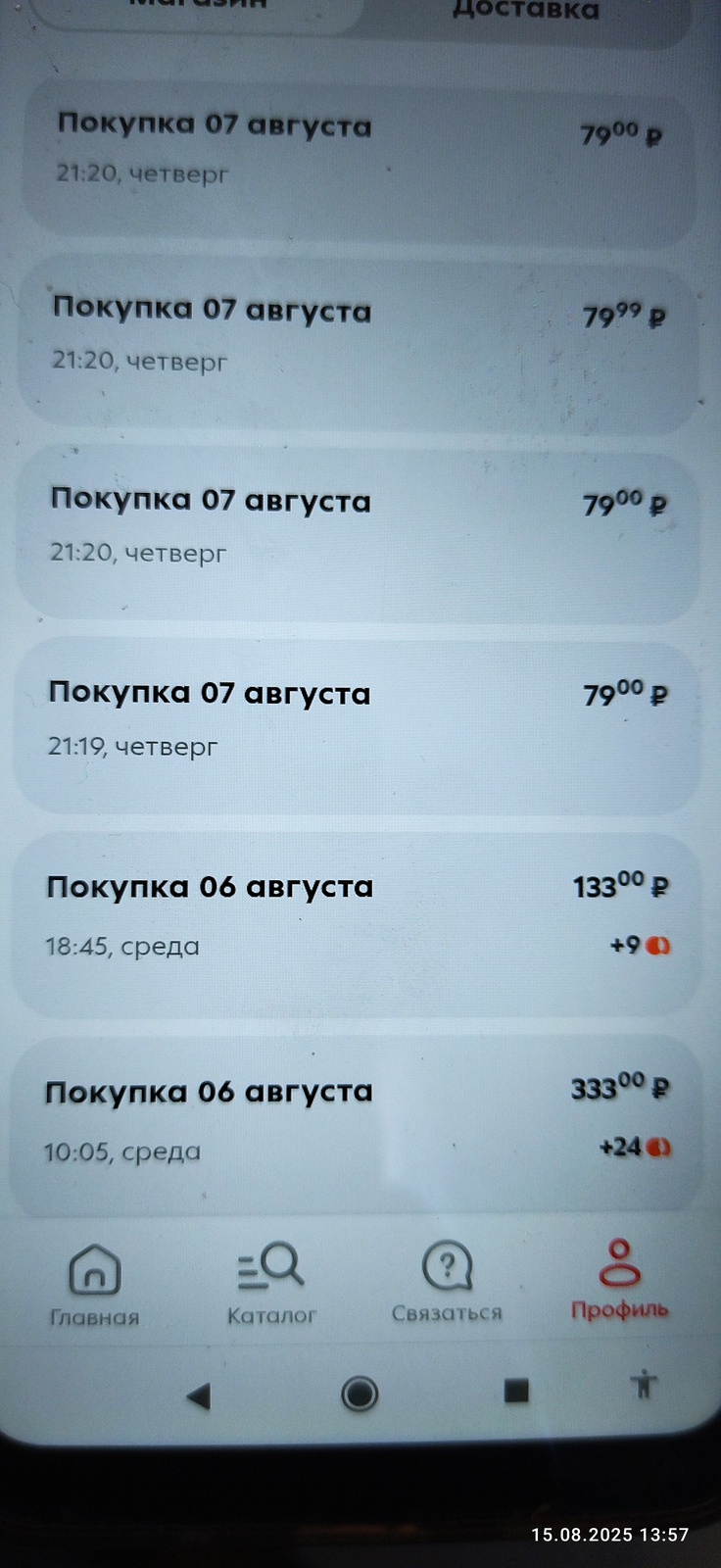Viewport: 721px width, 1568px height.
Task: Open the Каталог tab
Action: pyautogui.click(x=271, y=1285)
